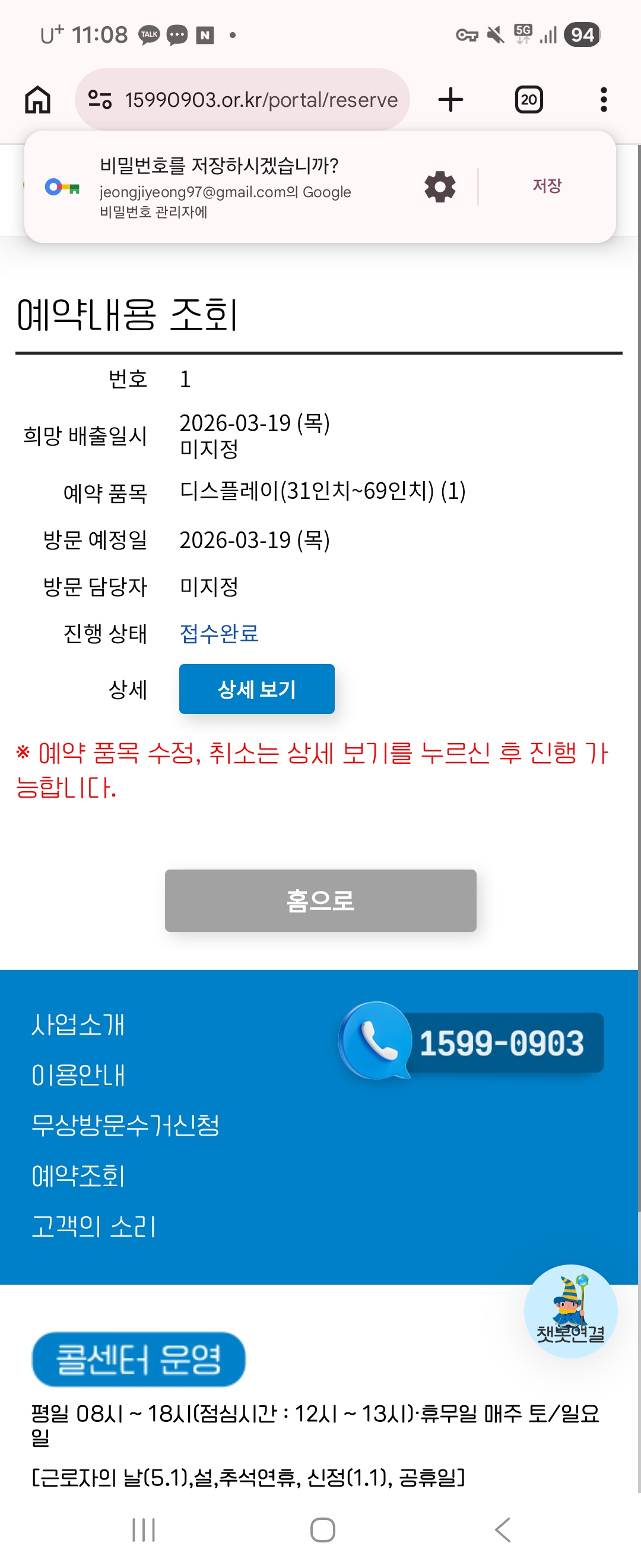This screenshot has width=641, height=1568.
Task: Tap the system back button
Action: 502,1529
